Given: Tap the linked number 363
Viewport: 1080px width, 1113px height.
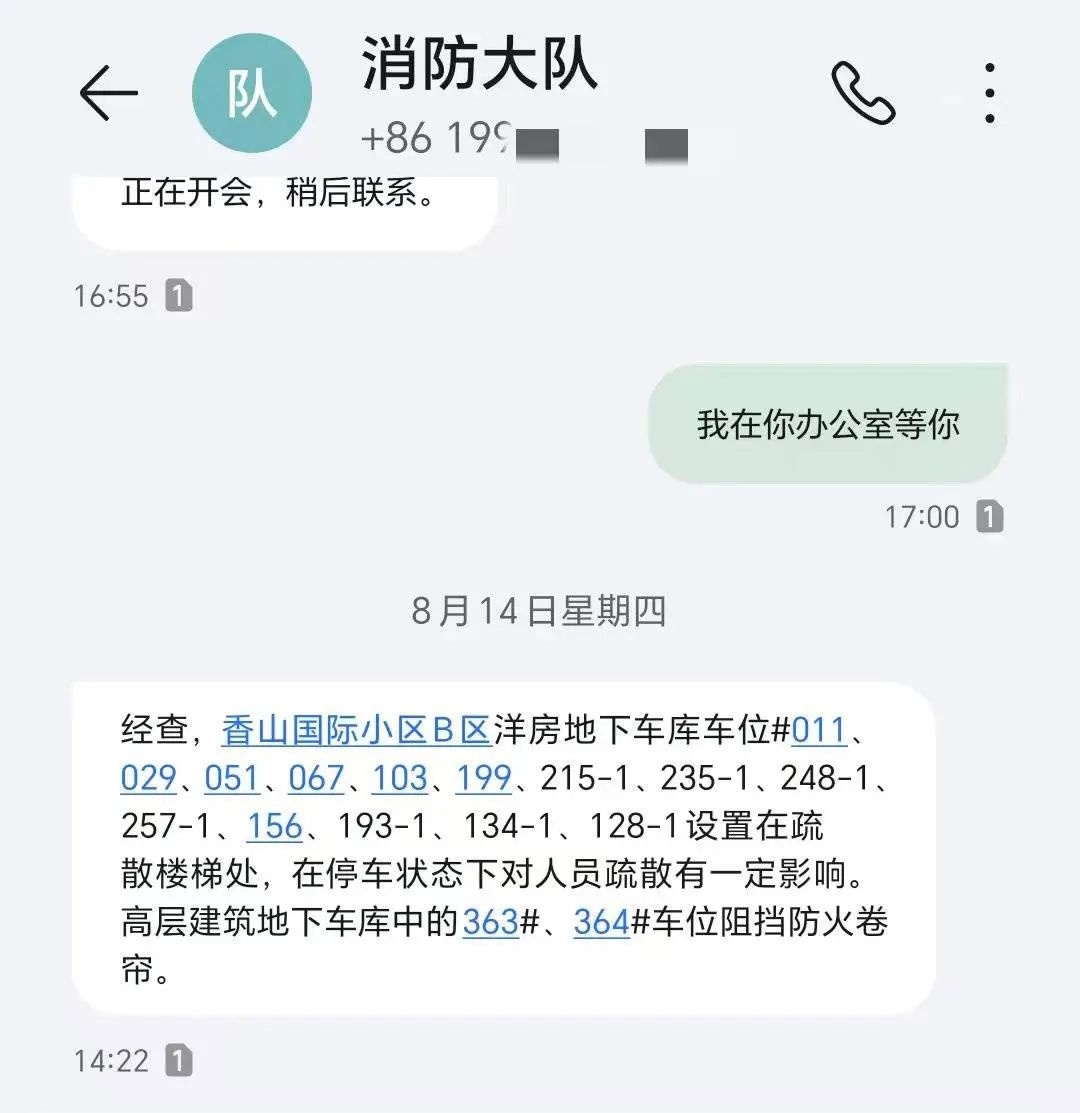Looking at the screenshot, I should pyautogui.click(x=491, y=922).
